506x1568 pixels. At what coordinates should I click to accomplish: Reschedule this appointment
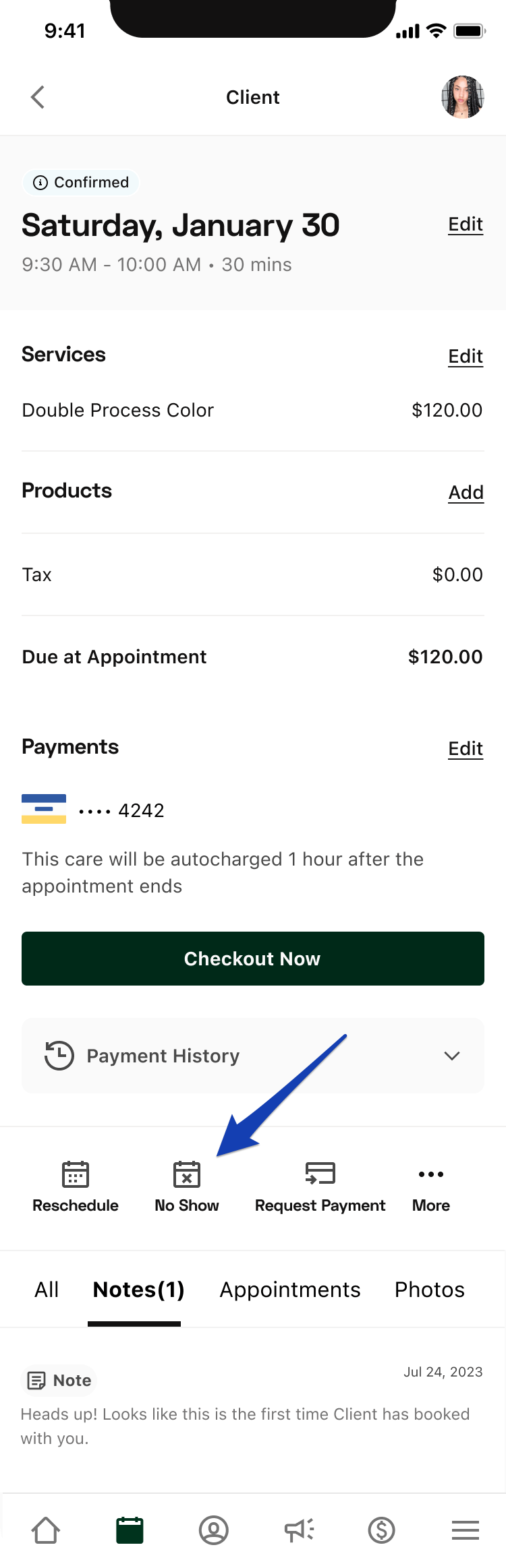tap(76, 1186)
